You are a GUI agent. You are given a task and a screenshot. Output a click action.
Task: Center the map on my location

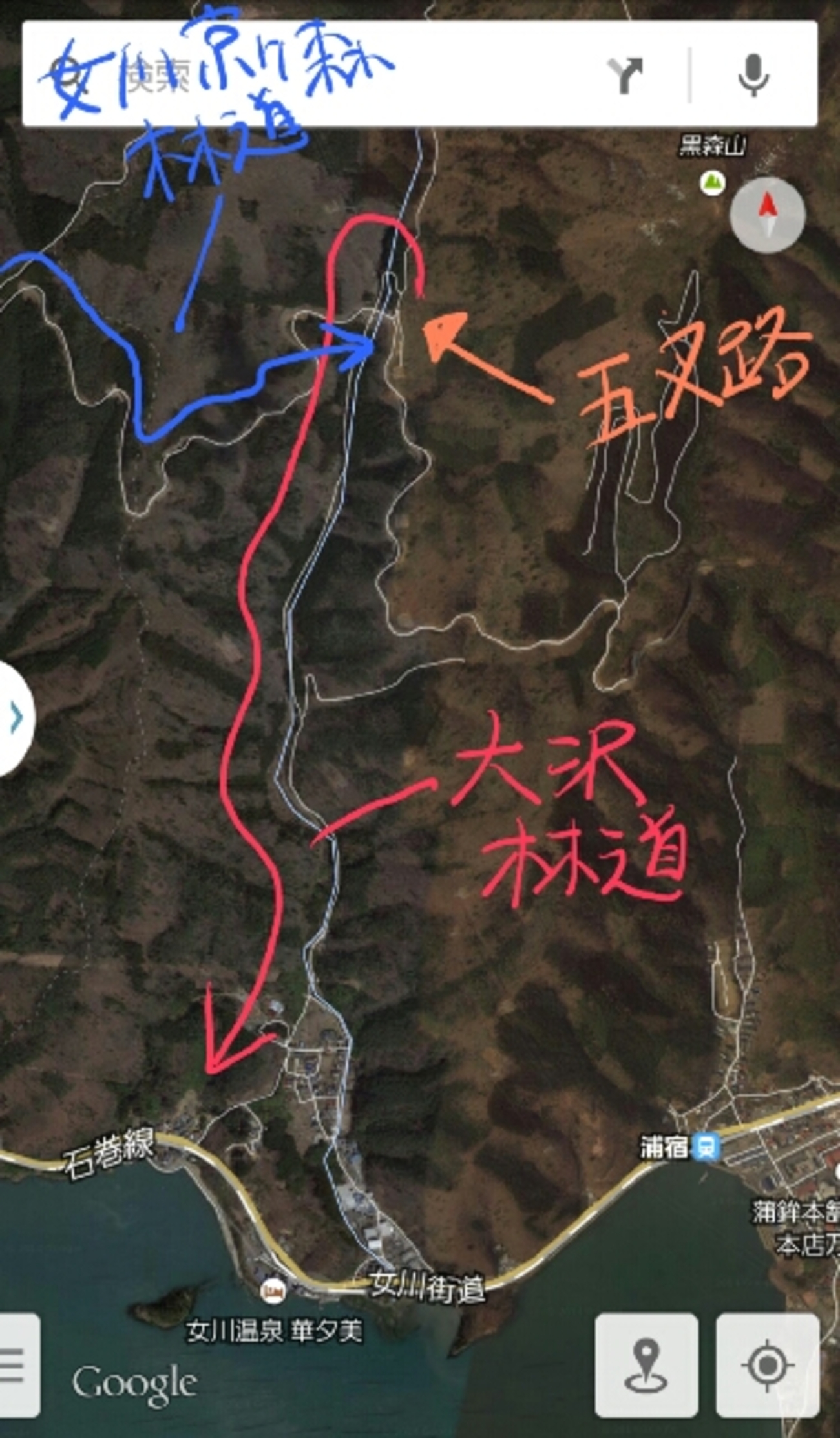point(768,1365)
